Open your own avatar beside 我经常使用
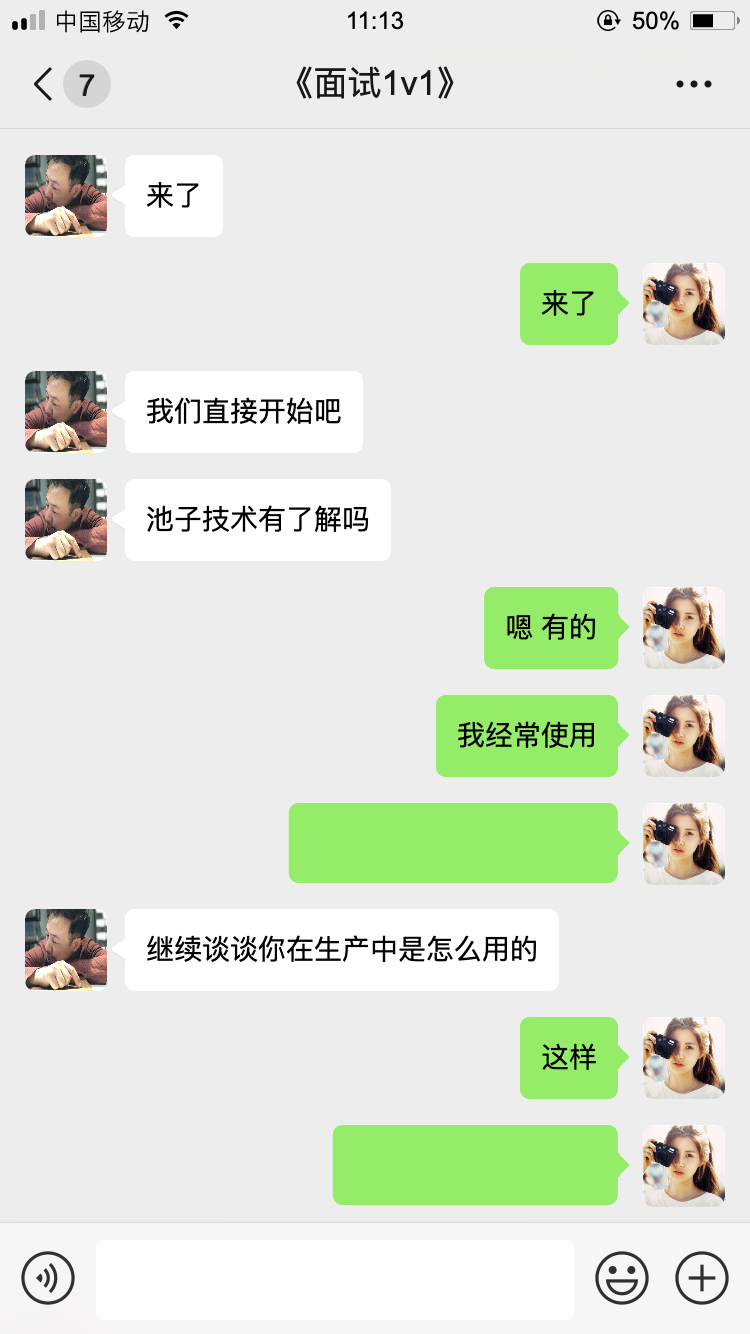 (684, 736)
